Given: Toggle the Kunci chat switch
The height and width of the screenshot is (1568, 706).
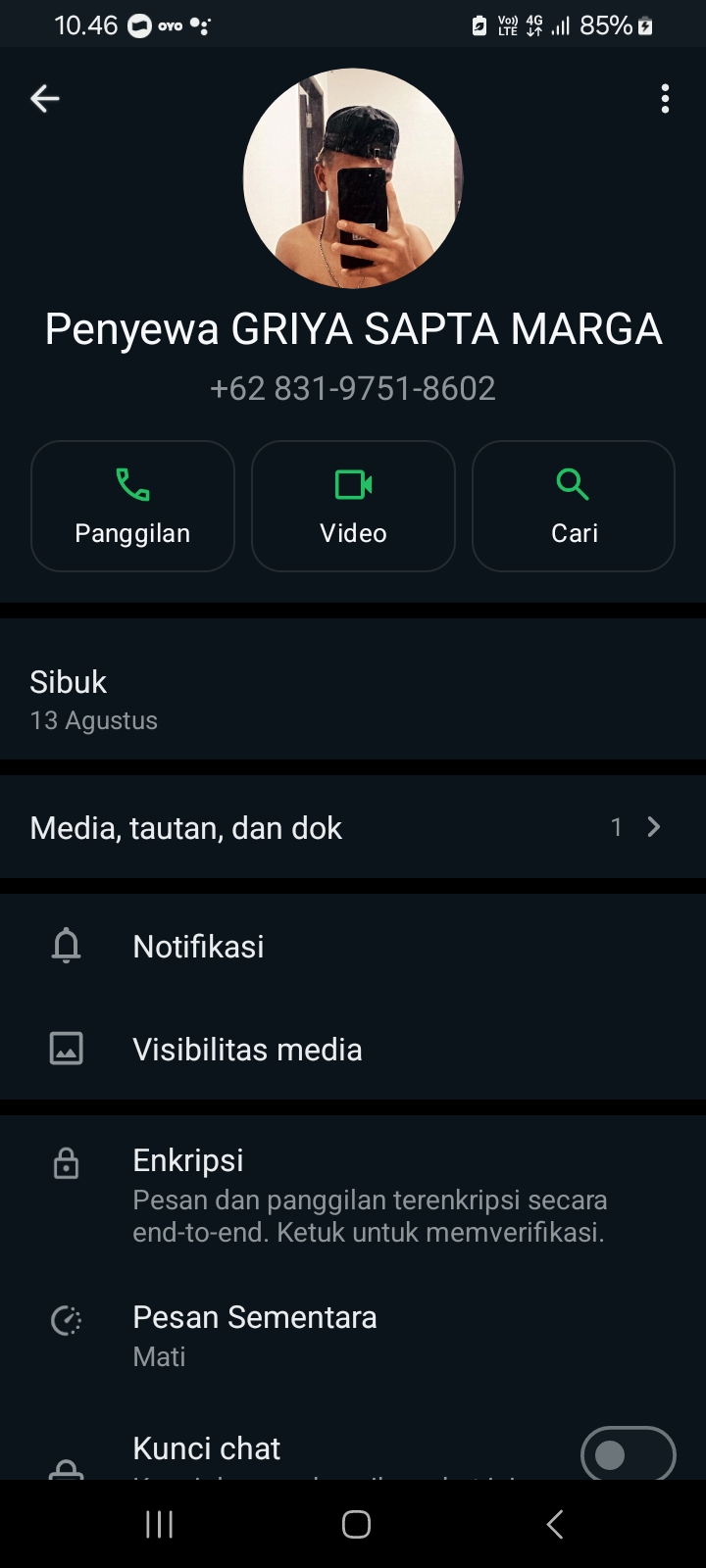Looking at the screenshot, I should coord(628,1454).
